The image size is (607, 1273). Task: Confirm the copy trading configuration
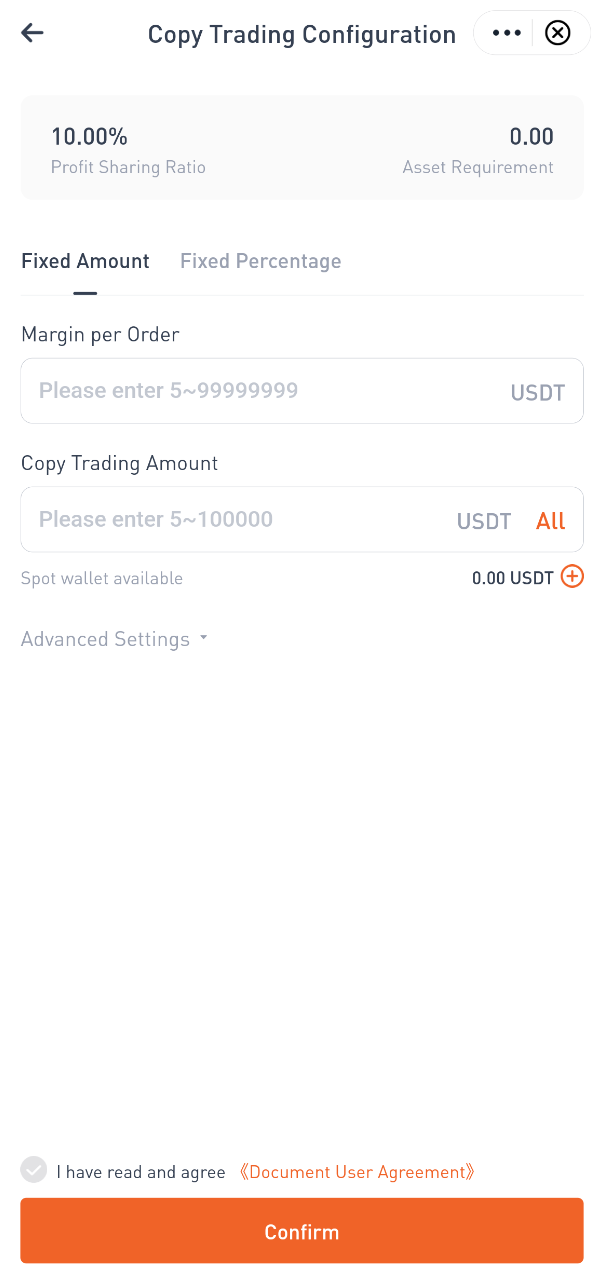click(302, 1231)
